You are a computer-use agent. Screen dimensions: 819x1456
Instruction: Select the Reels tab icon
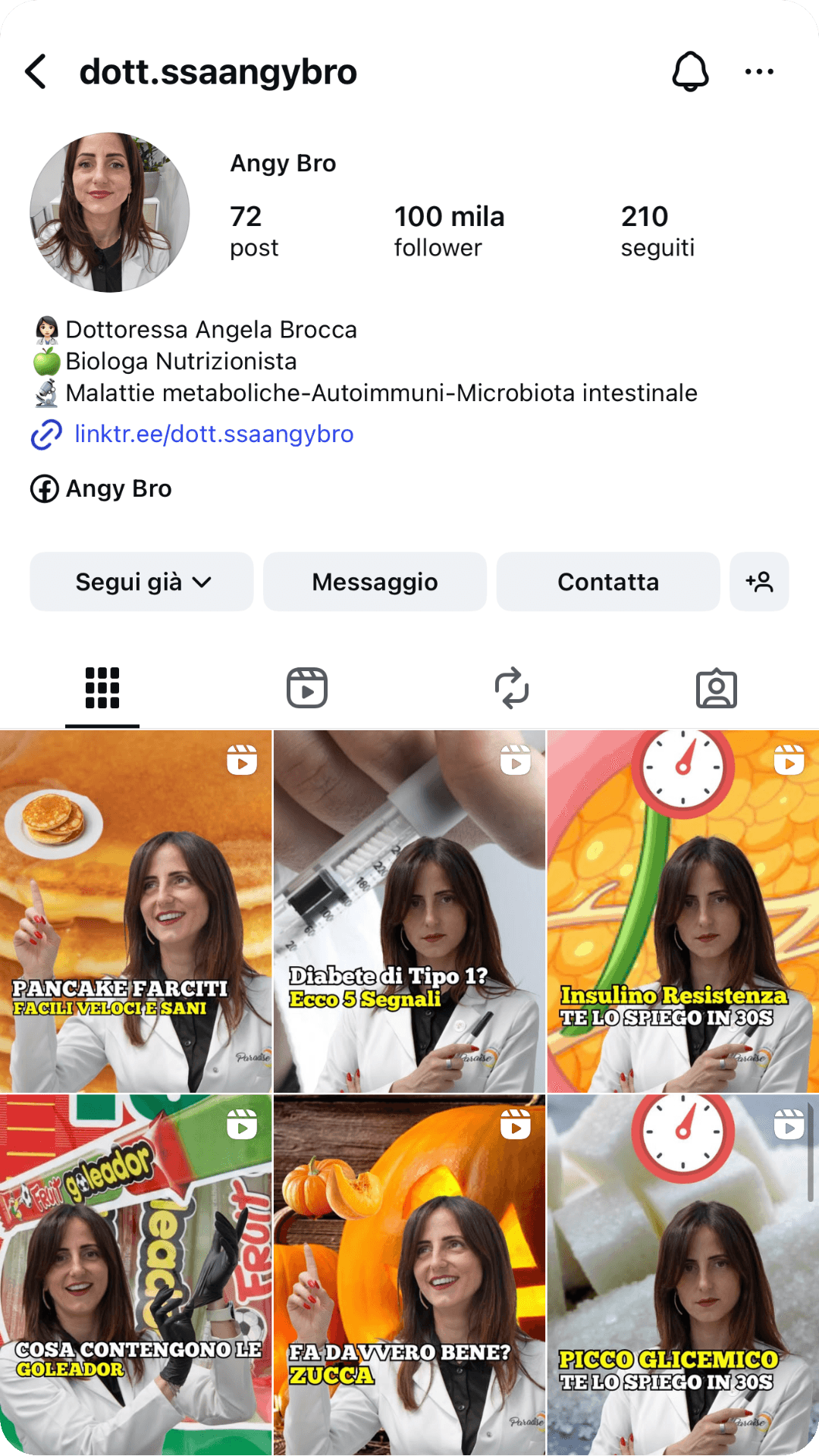(x=306, y=687)
